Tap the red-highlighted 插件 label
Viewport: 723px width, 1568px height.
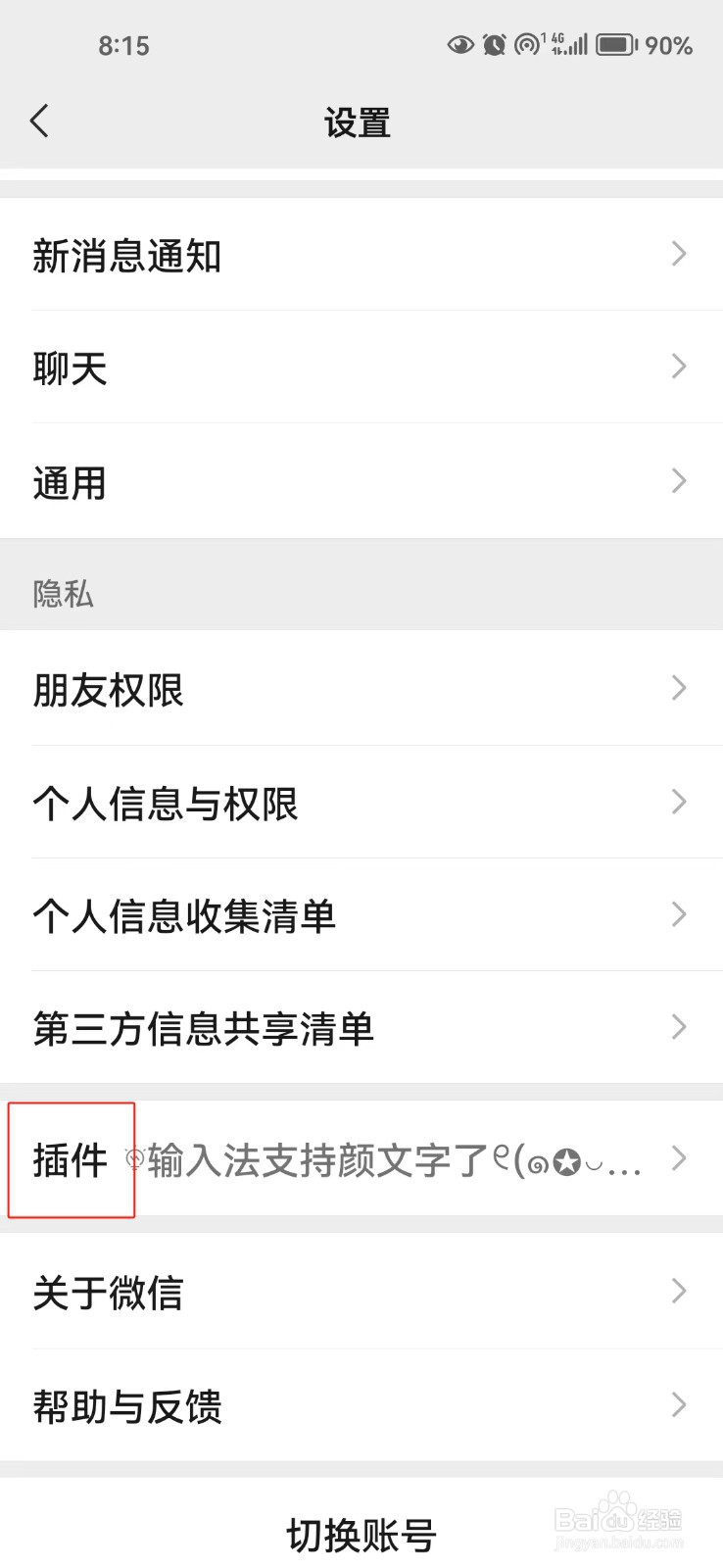coord(69,1161)
